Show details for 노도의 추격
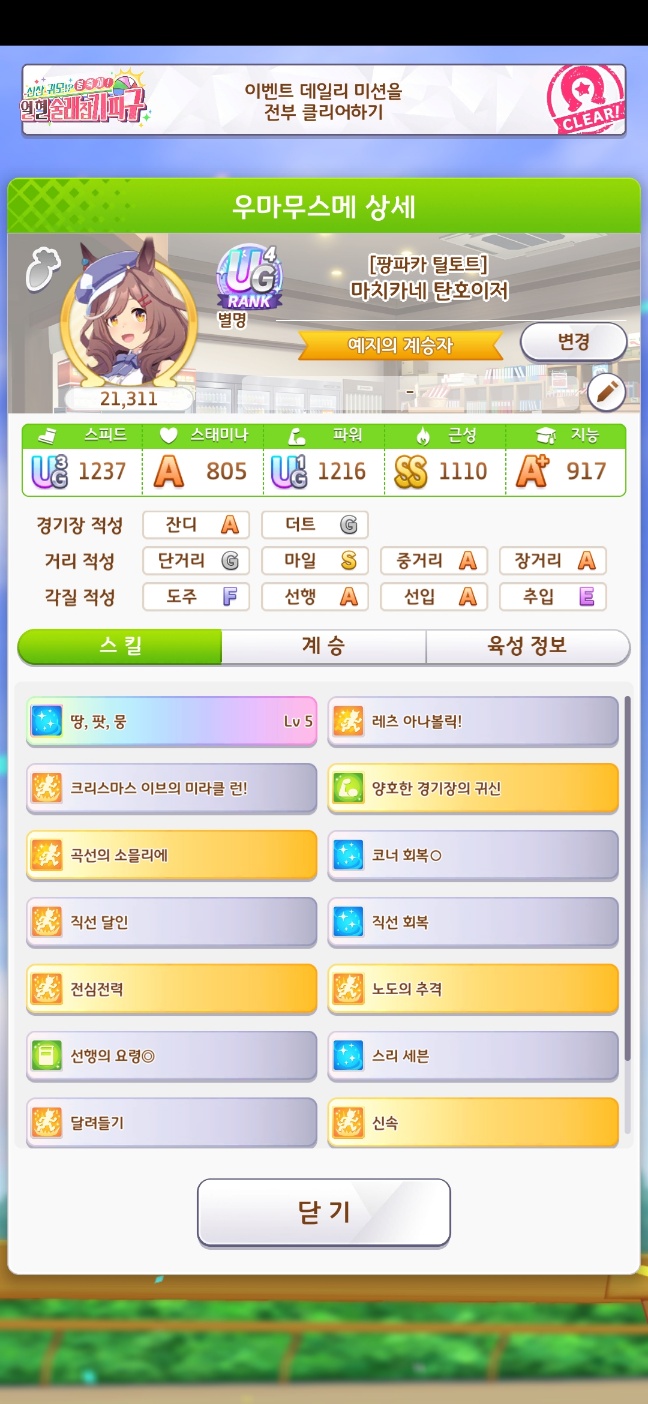This screenshot has height=1404, width=648. point(473,989)
